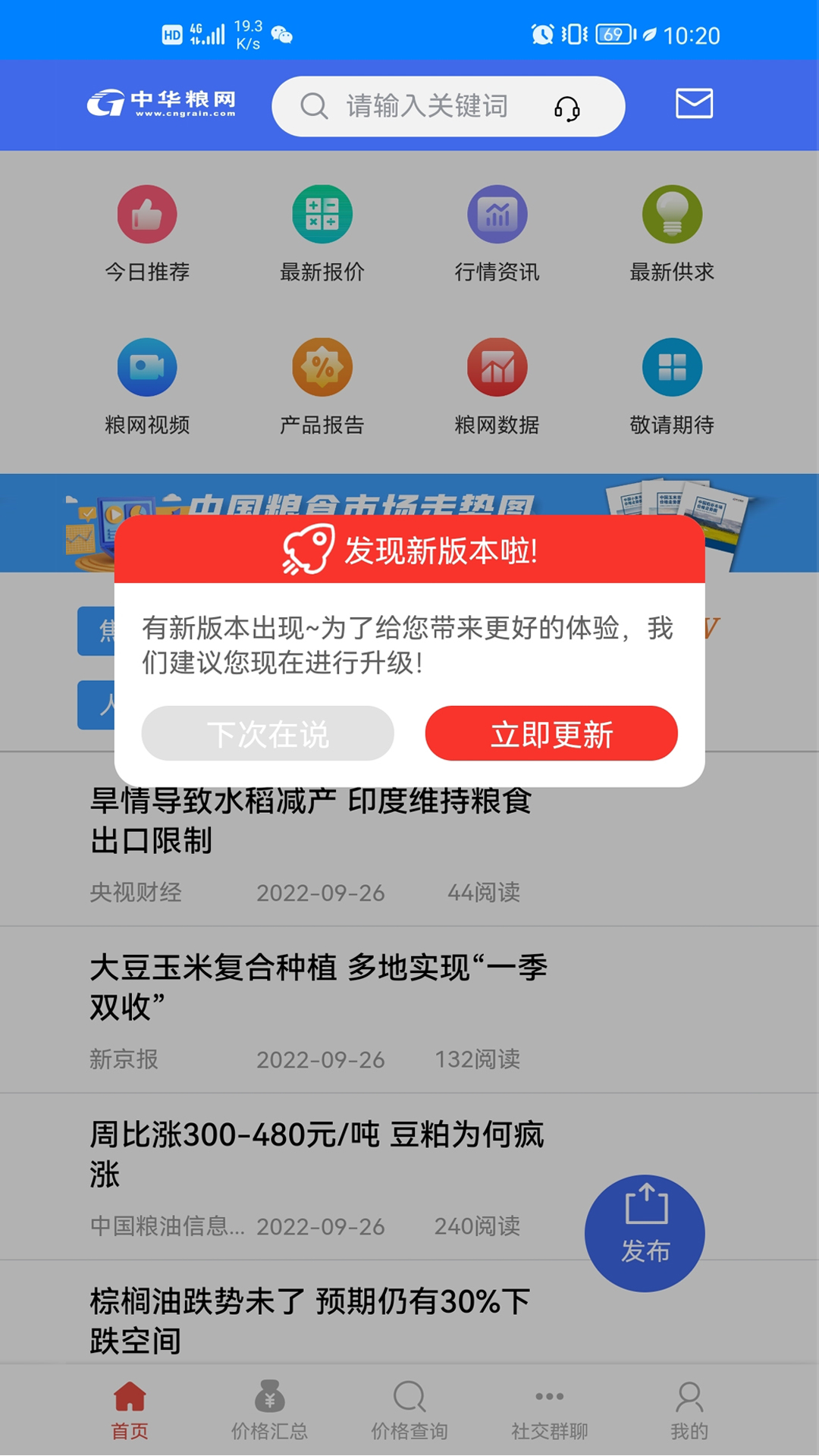Tap 立即更新 to update now
The height and width of the screenshot is (1456, 819).
(x=551, y=733)
